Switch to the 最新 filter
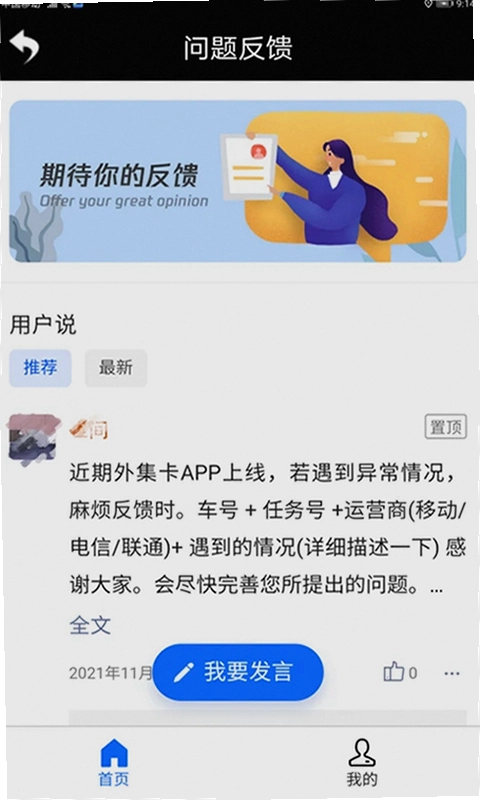This screenshot has height=800, width=480. point(116,367)
